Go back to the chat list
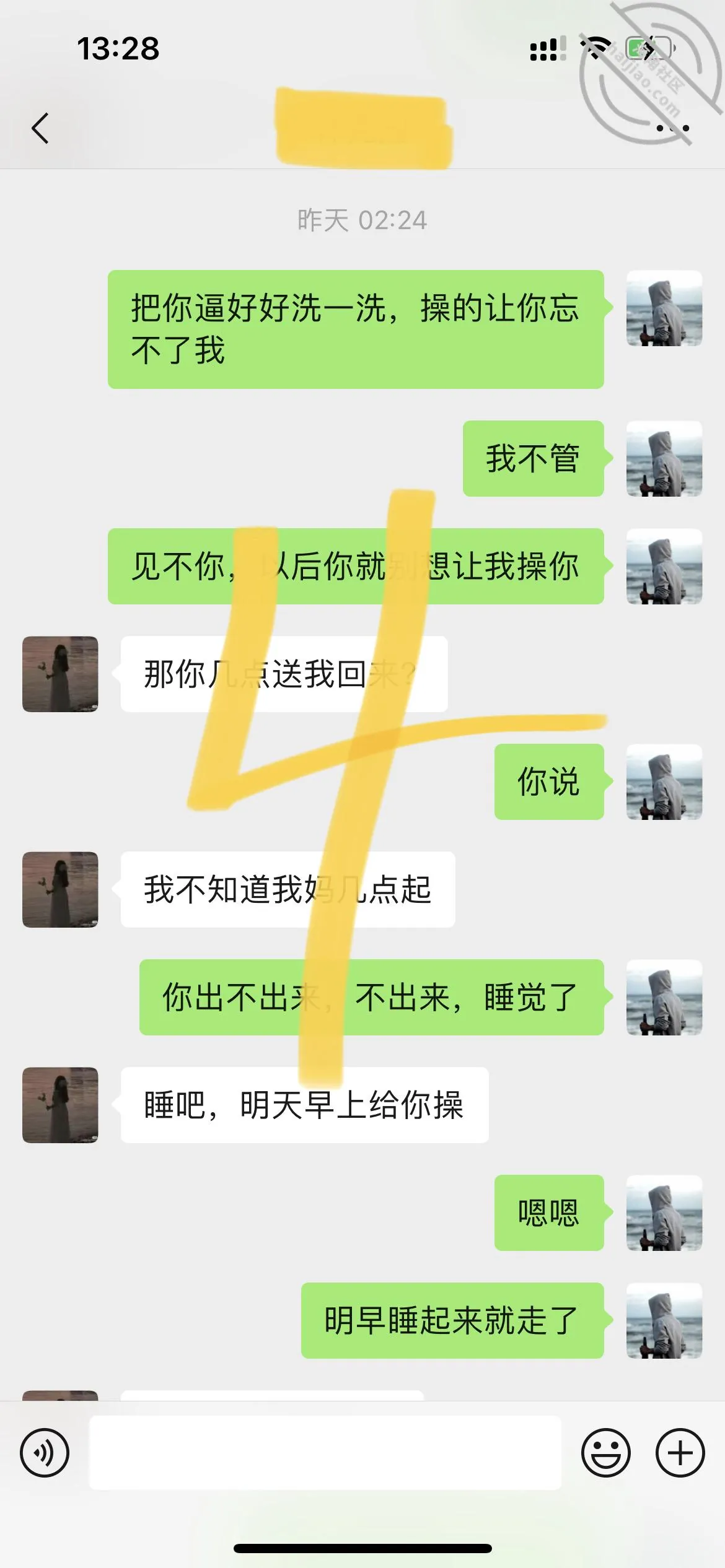This screenshot has width=725, height=1568. pos(40,128)
